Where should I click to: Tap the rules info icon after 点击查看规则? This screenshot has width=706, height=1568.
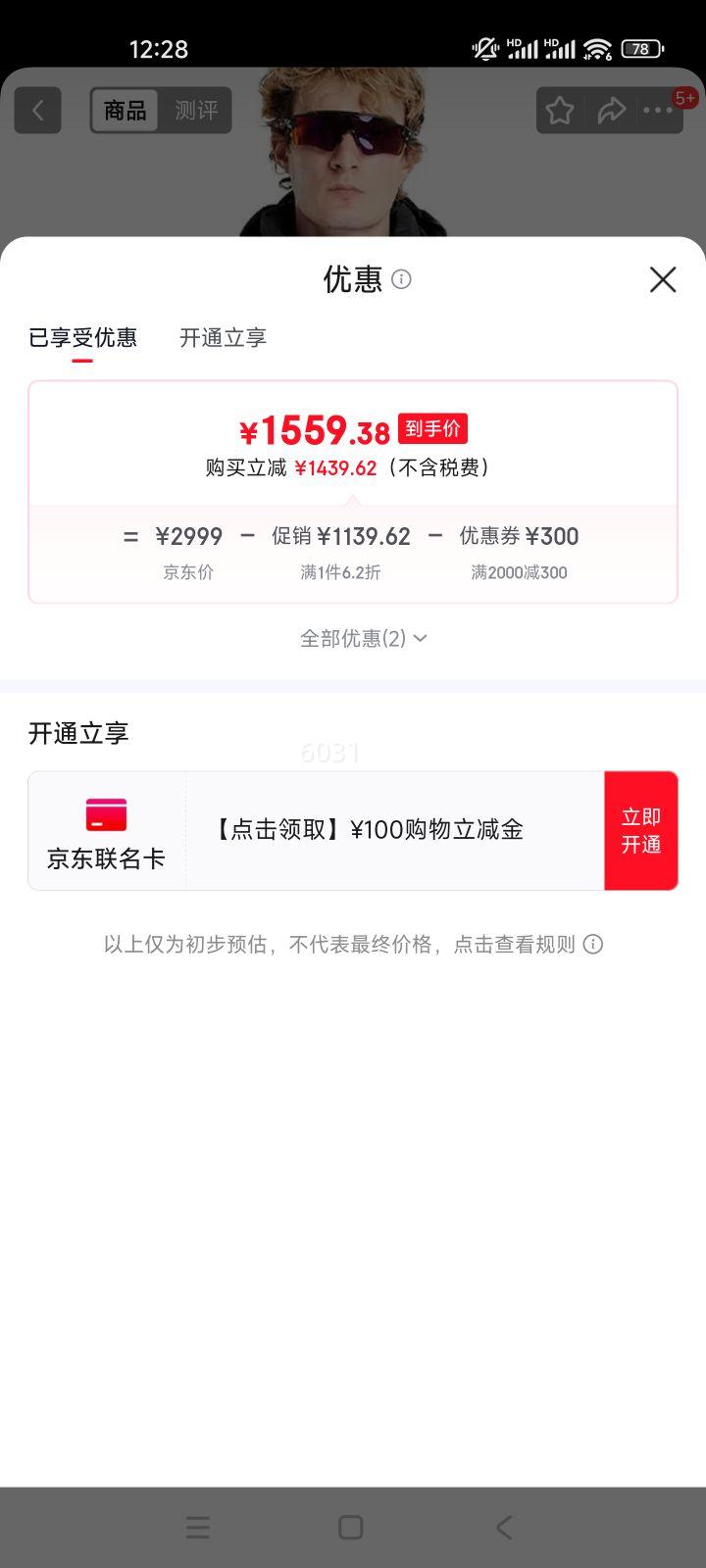pos(590,945)
